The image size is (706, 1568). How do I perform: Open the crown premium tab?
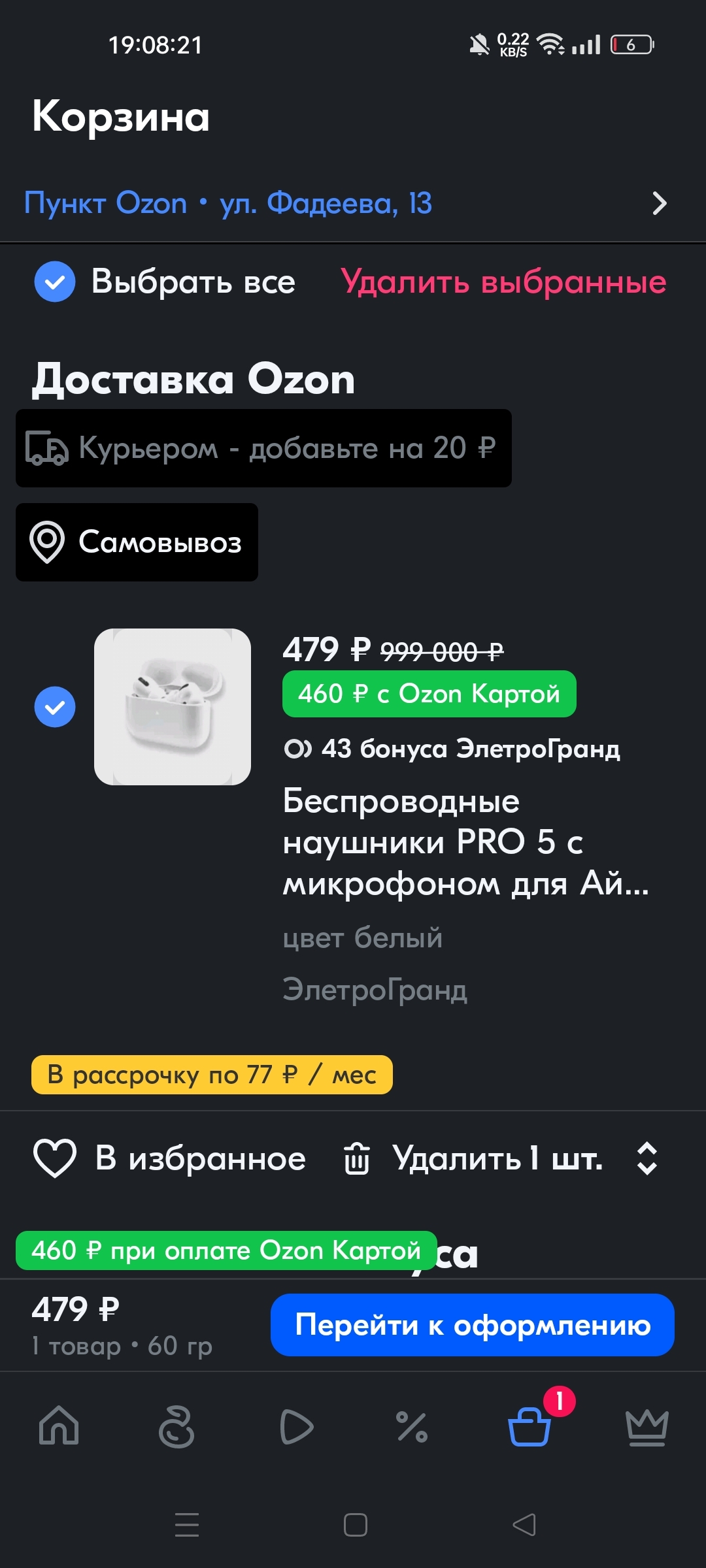point(647,1426)
